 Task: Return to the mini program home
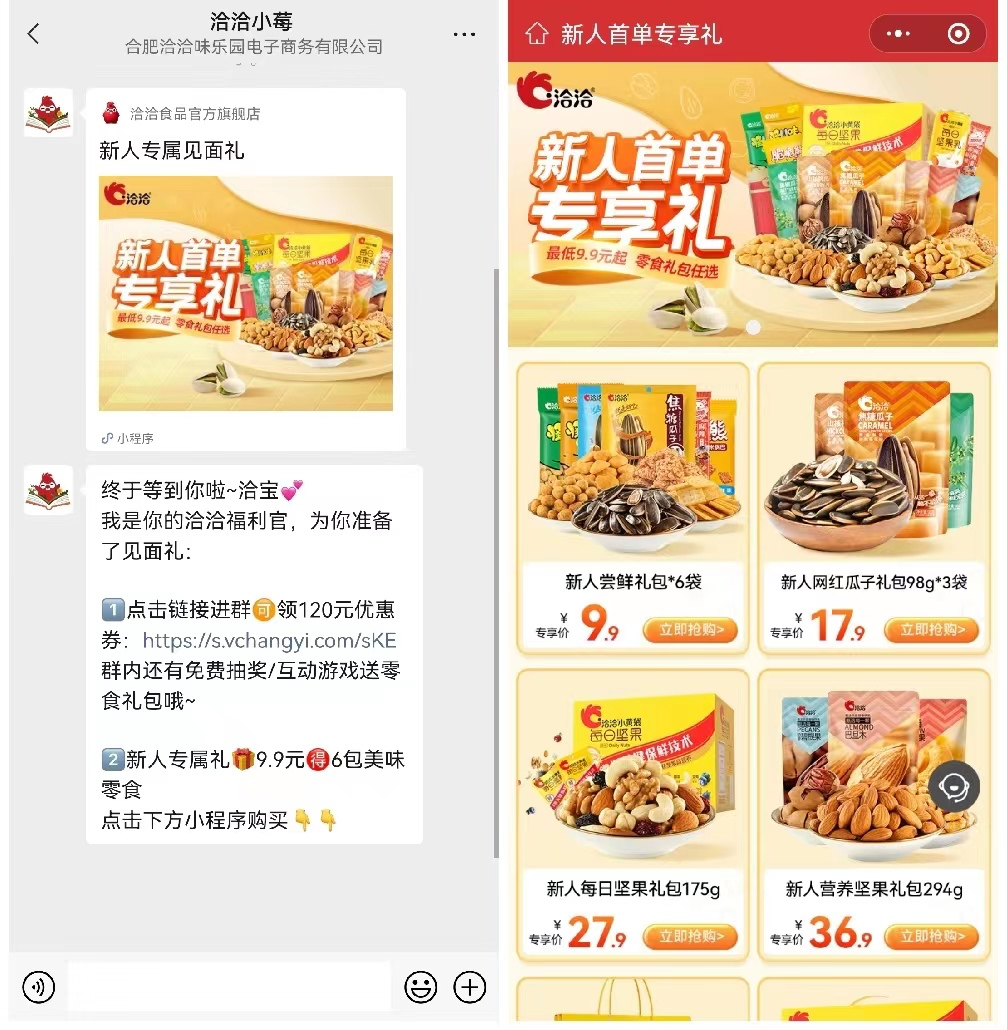coord(537,34)
